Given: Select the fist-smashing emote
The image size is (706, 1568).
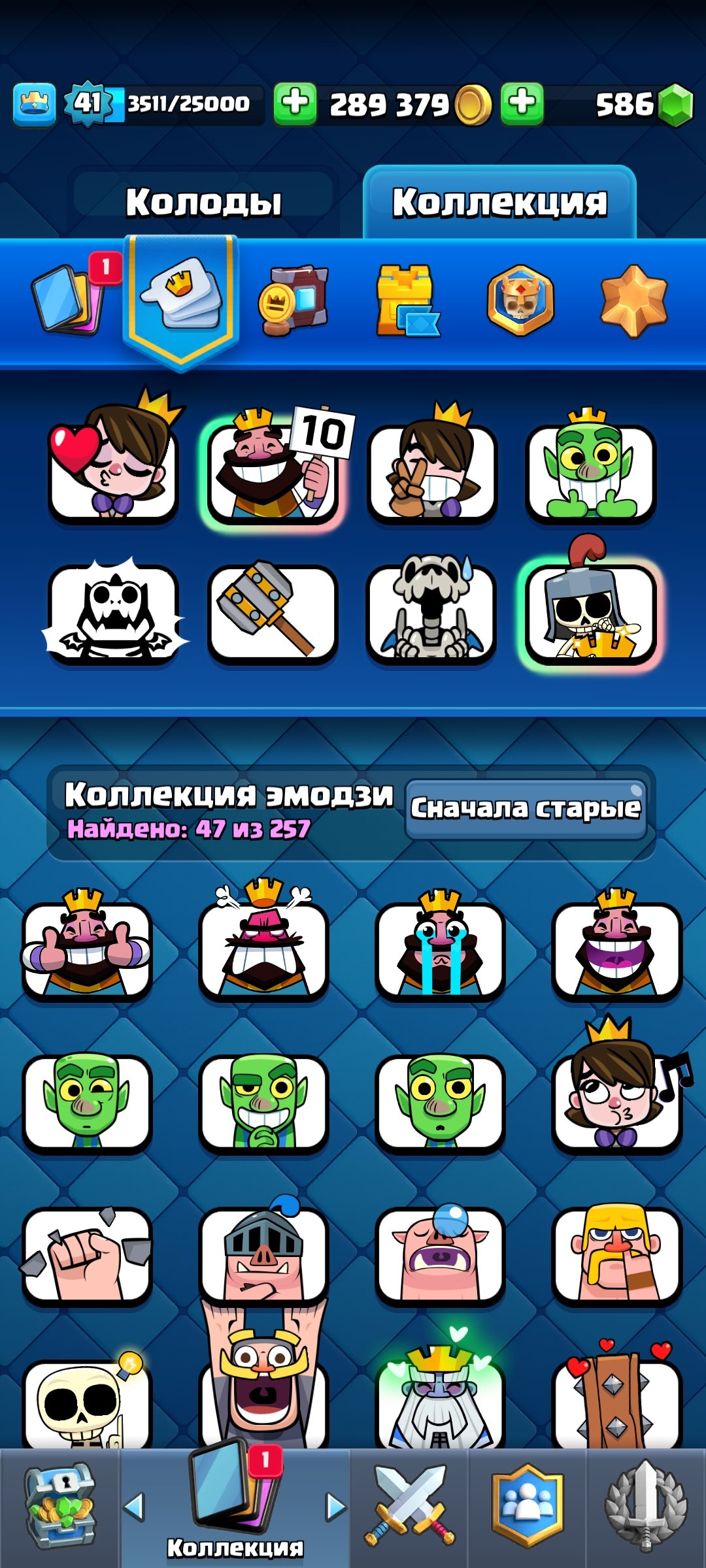Looking at the screenshot, I should (x=87, y=1254).
